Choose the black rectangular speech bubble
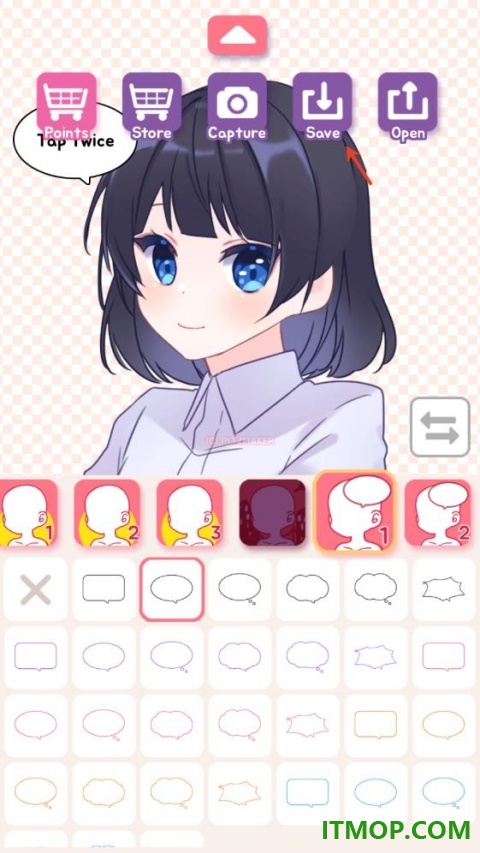480x853 pixels. tap(103, 590)
